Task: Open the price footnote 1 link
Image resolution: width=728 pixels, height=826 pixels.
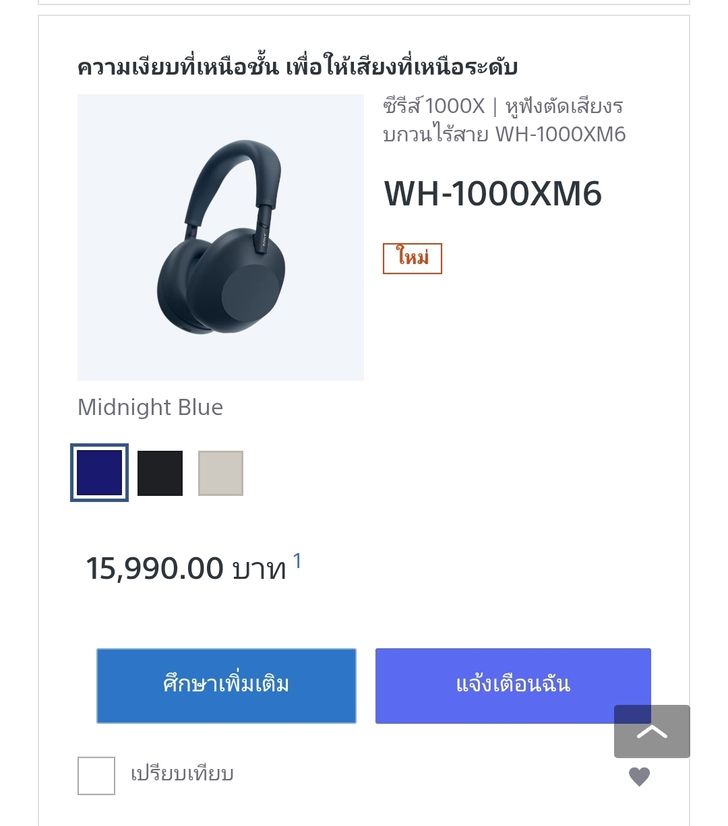Action: tap(297, 561)
